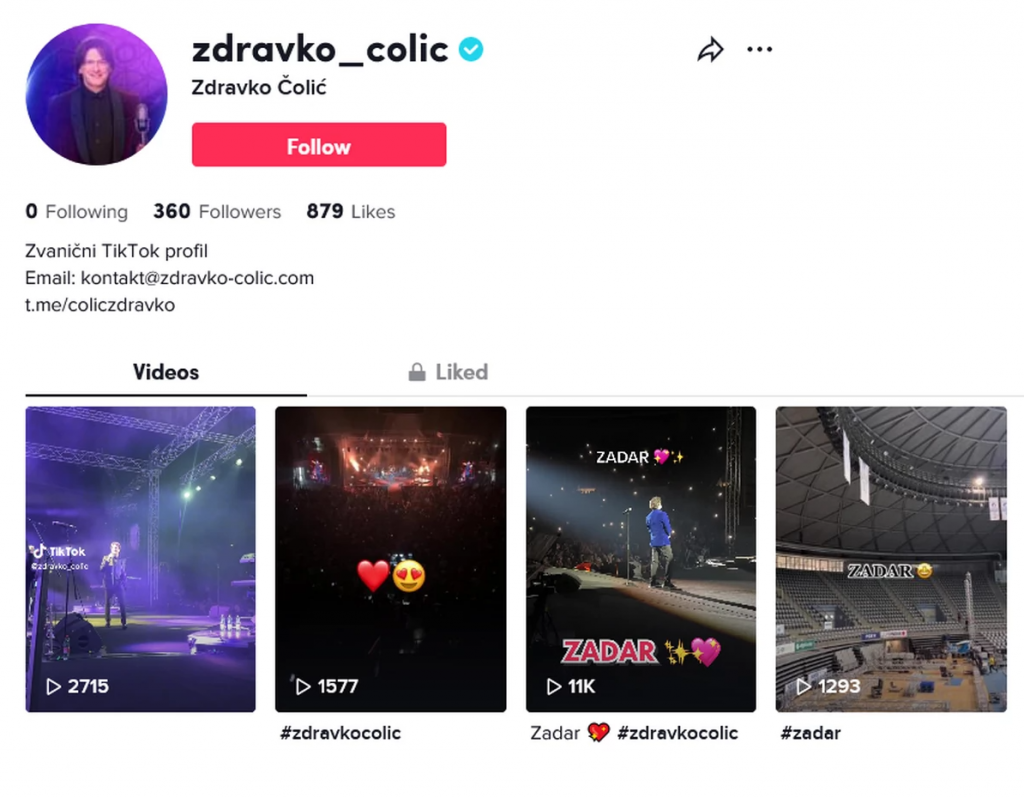This screenshot has width=1024, height=798.
Task: Open the profile picture
Action: click(97, 95)
